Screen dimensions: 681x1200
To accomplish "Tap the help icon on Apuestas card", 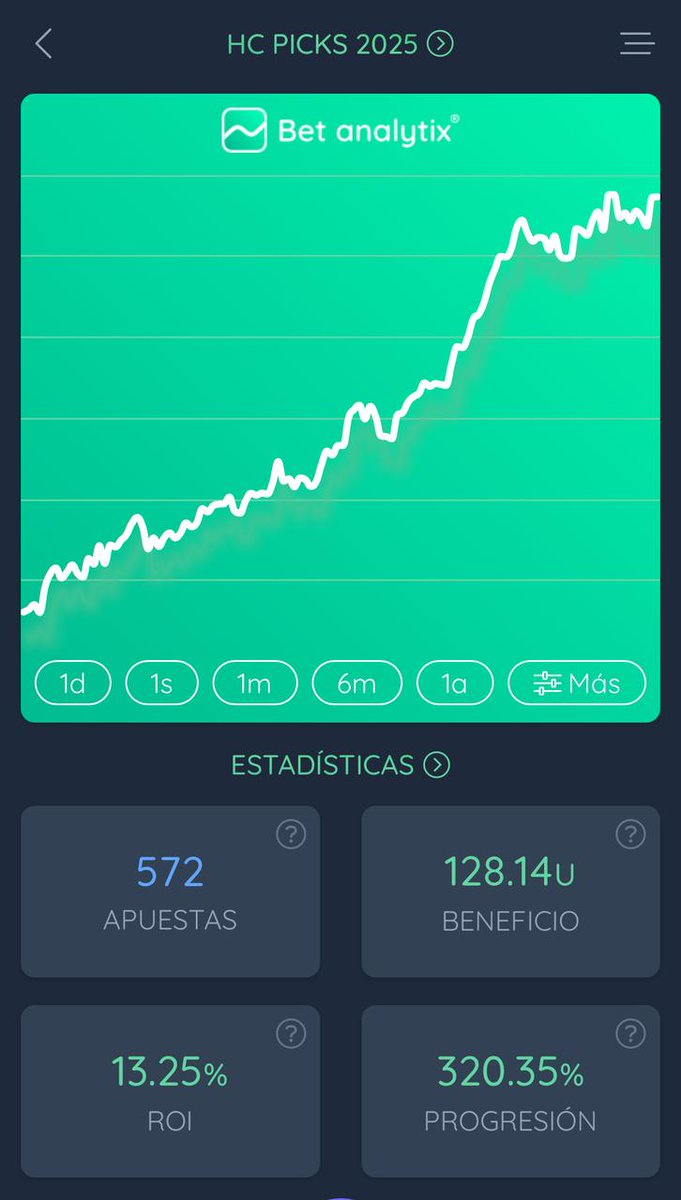I will 290,835.
